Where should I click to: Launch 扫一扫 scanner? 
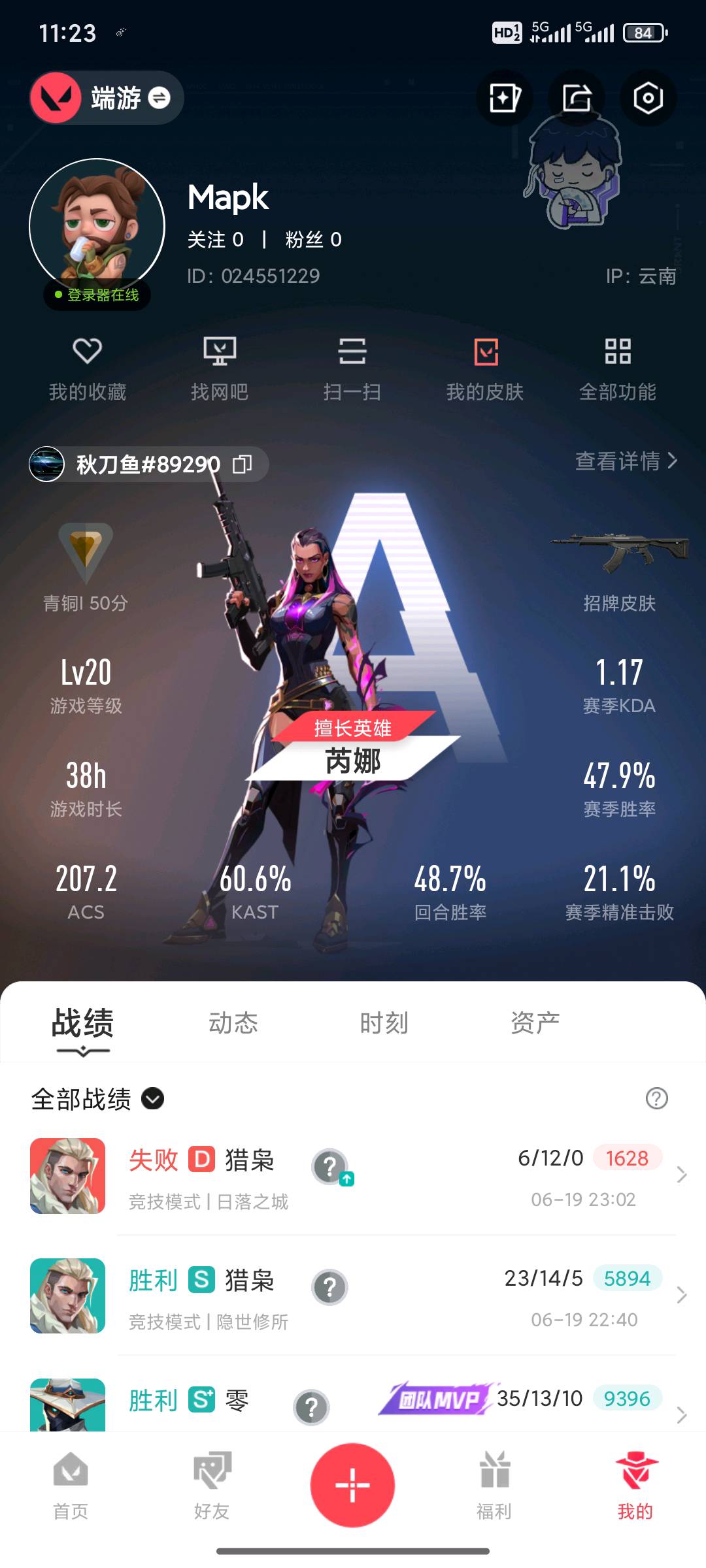[352, 369]
